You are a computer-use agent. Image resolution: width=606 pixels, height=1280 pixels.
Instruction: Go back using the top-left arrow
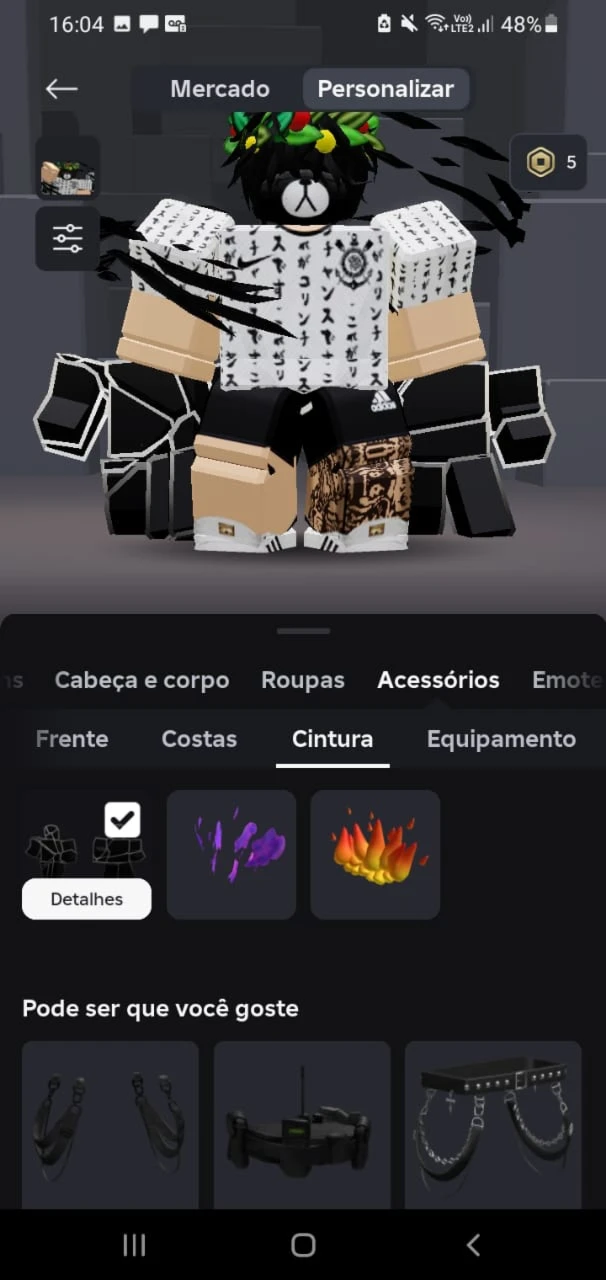point(61,89)
